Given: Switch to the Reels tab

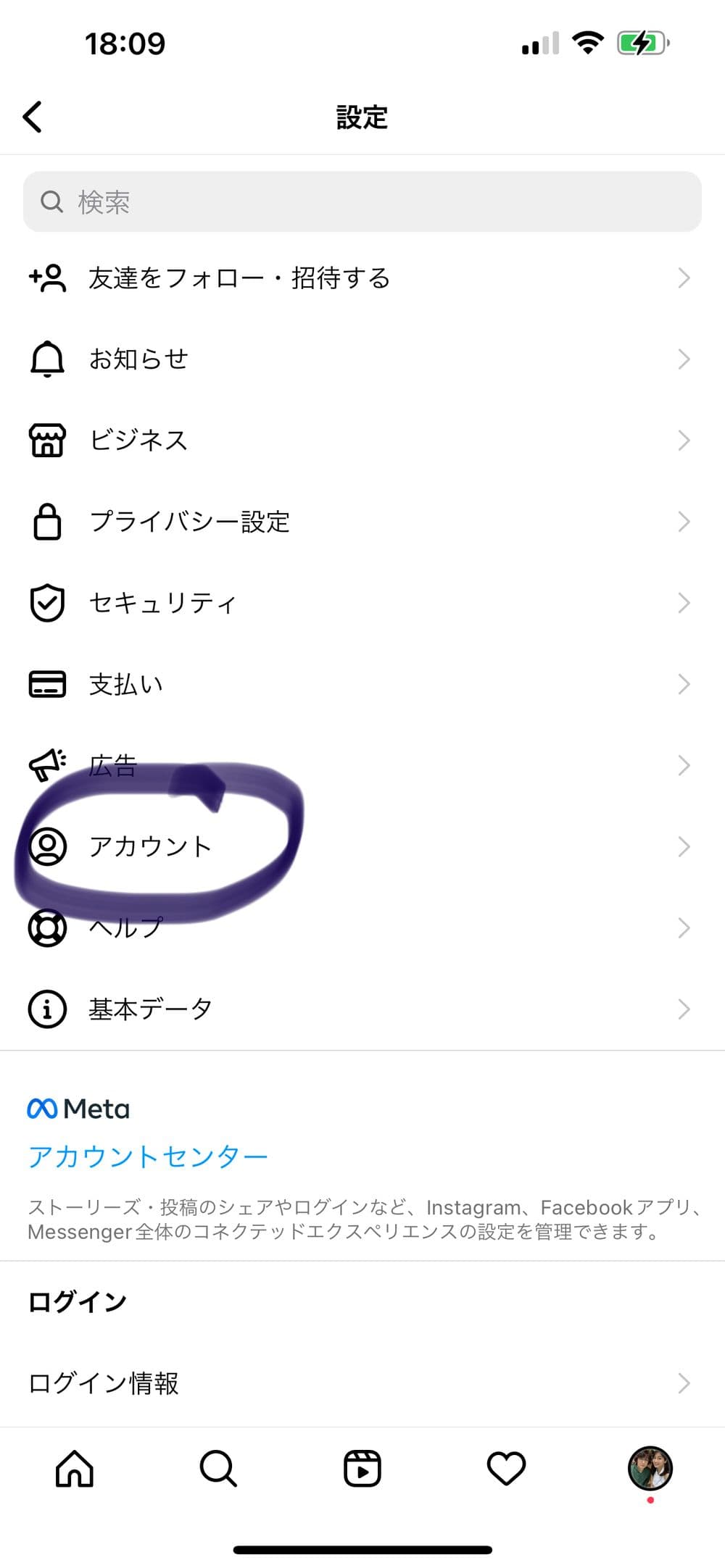Looking at the screenshot, I should click(x=362, y=1468).
